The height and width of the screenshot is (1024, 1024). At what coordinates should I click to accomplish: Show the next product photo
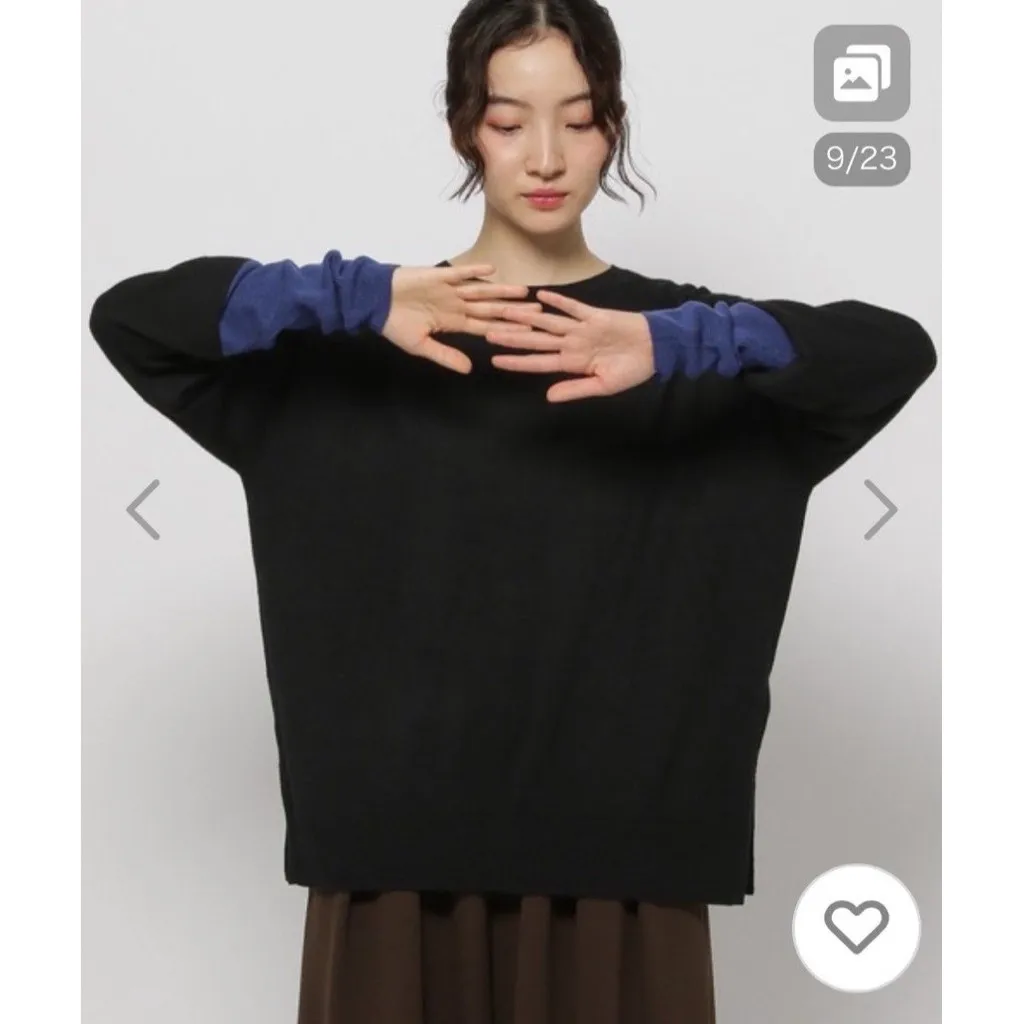(x=880, y=509)
